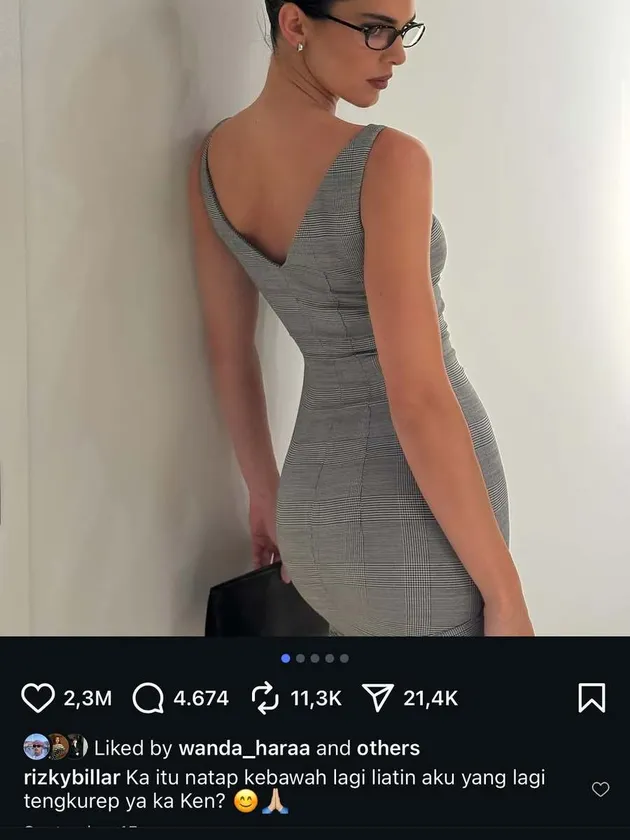
Task: Repost this post
Action: pyautogui.click(x=265, y=698)
